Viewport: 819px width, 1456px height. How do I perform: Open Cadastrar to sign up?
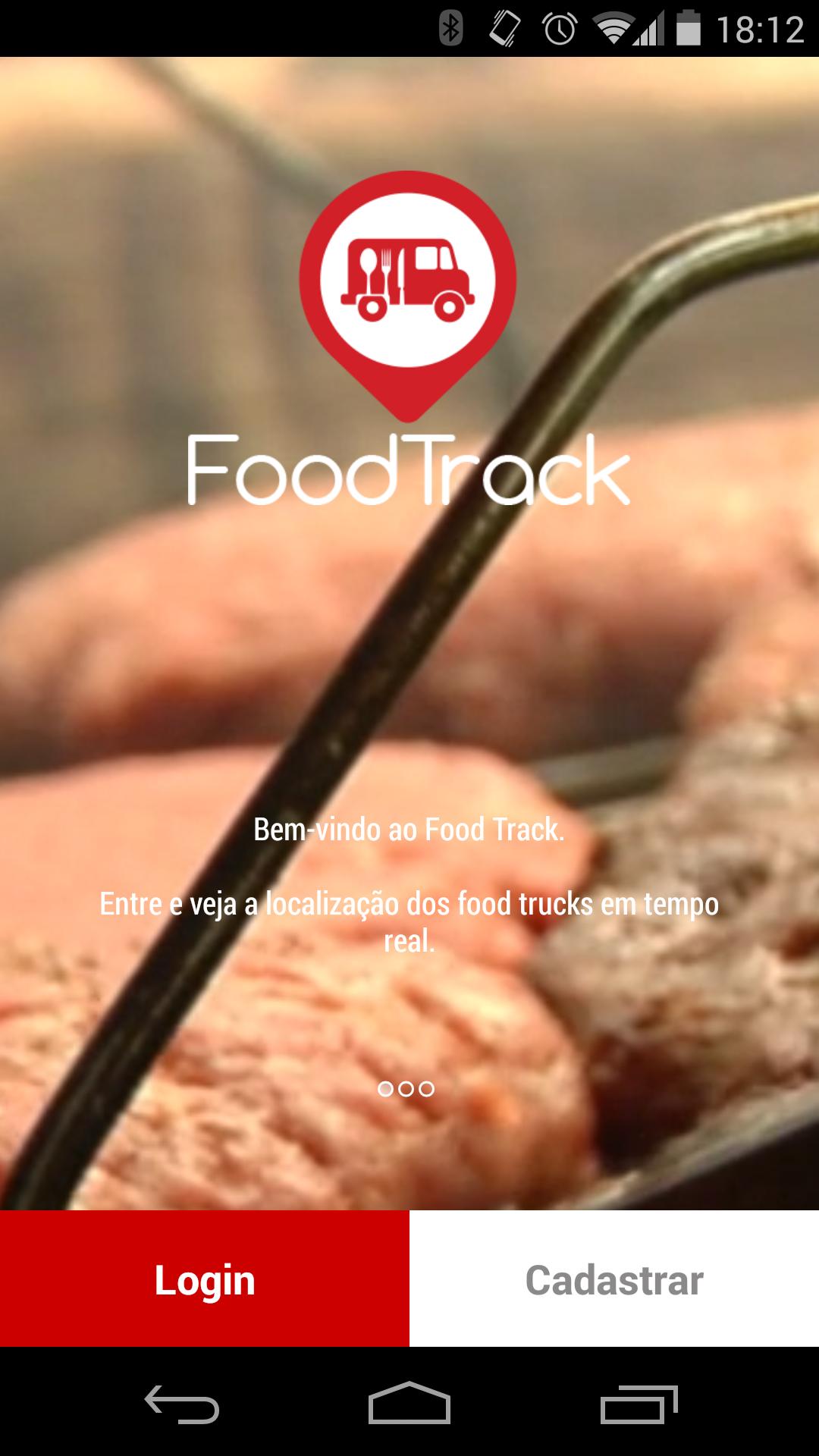tap(614, 1279)
